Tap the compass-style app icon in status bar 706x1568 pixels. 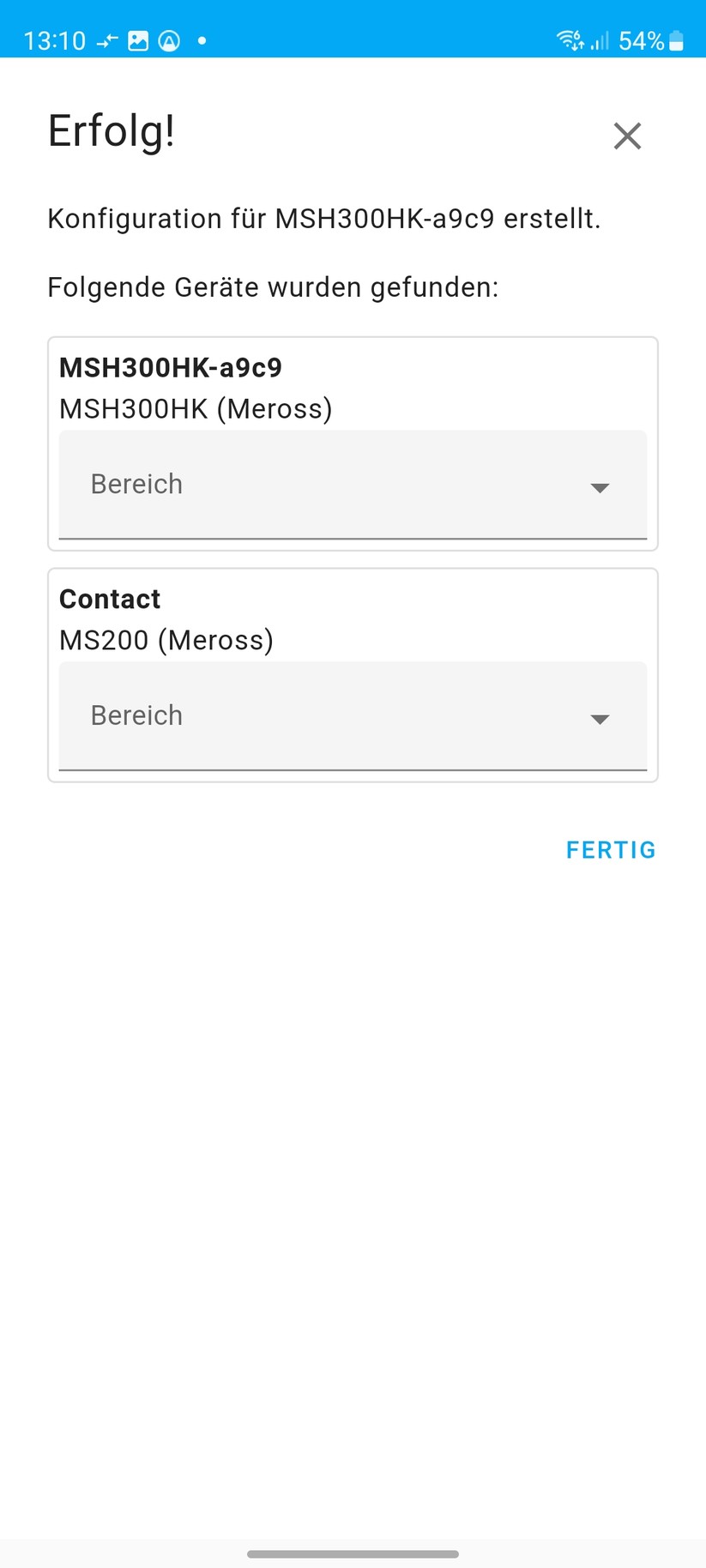[x=169, y=39]
